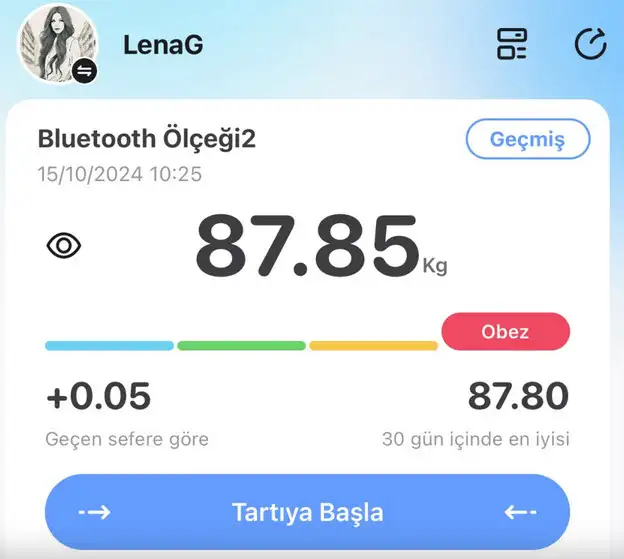
Task: Tap LenaG's profile avatar to switch user
Action: (57, 45)
